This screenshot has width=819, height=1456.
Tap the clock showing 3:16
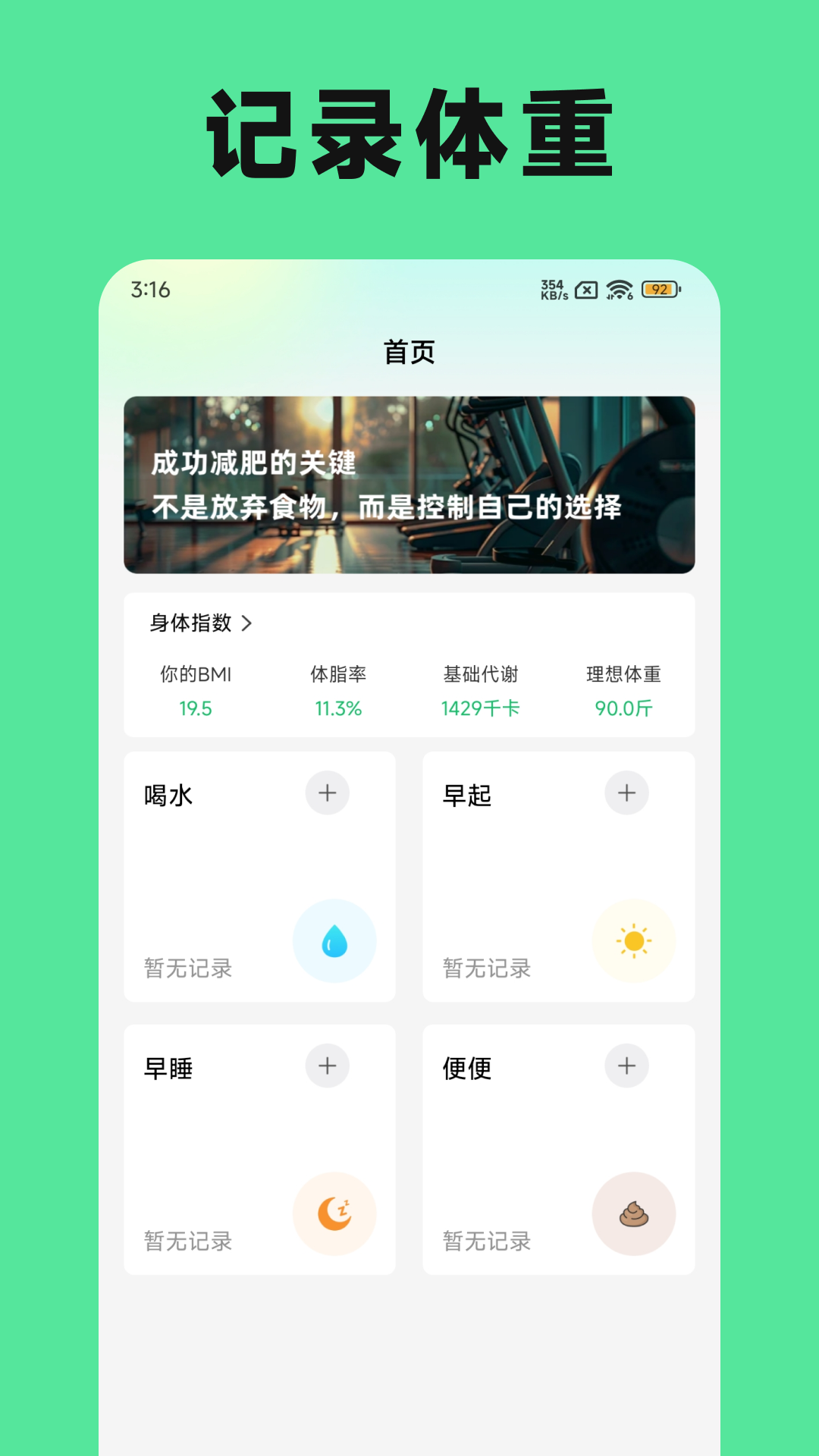coord(149,290)
